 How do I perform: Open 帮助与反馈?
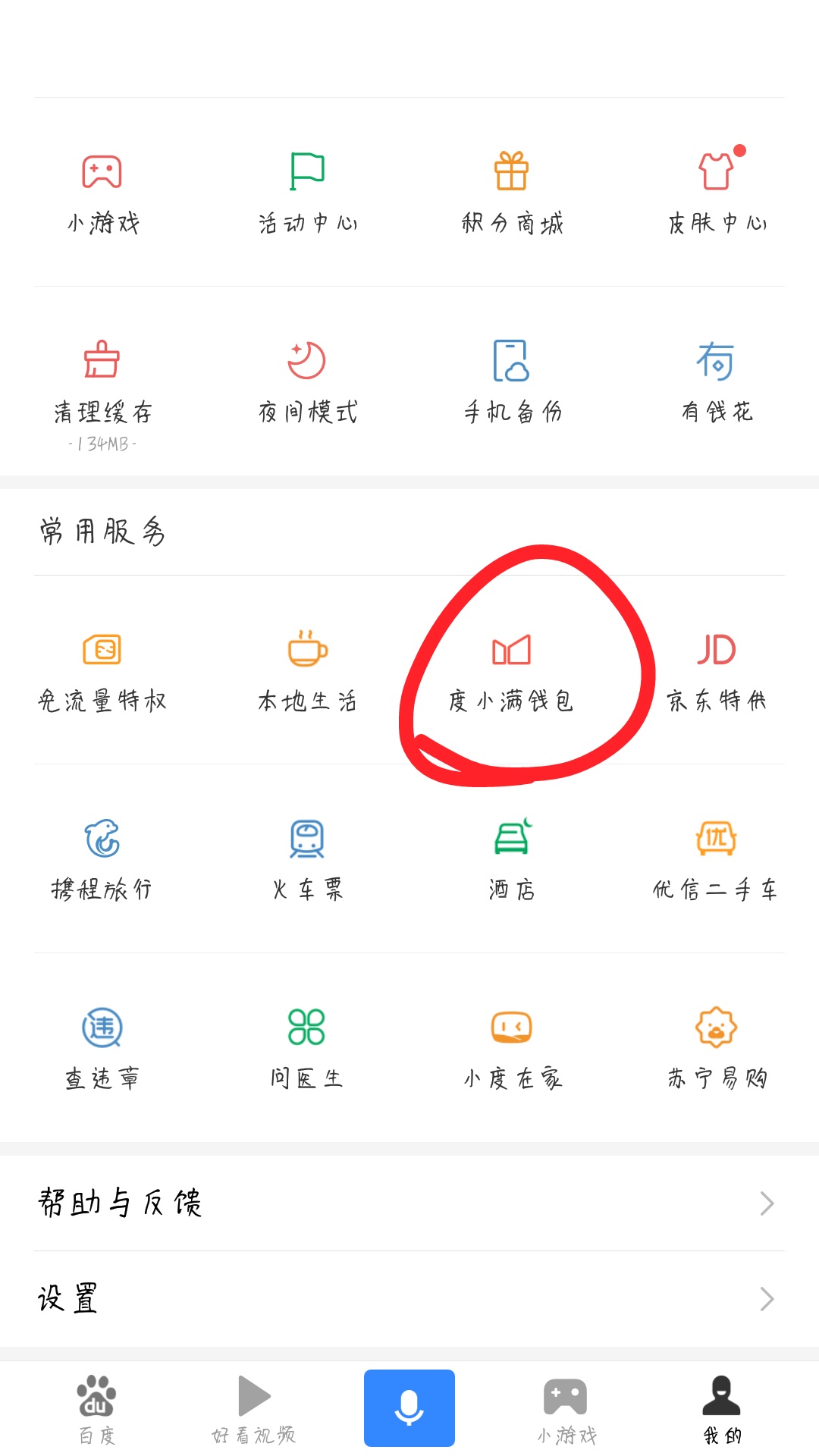point(409,1203)
